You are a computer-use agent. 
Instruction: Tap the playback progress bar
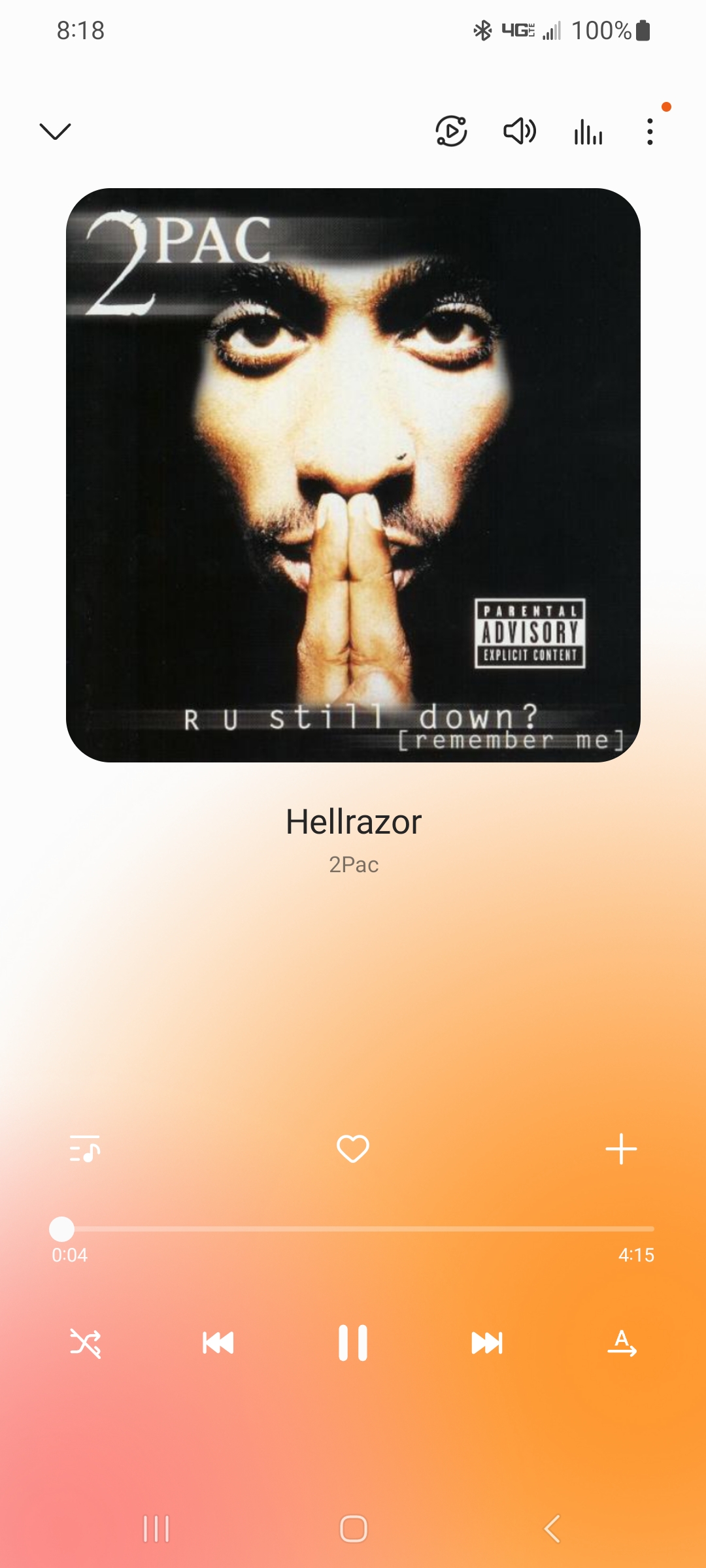pyautogui.click(x=353, y=1229)
